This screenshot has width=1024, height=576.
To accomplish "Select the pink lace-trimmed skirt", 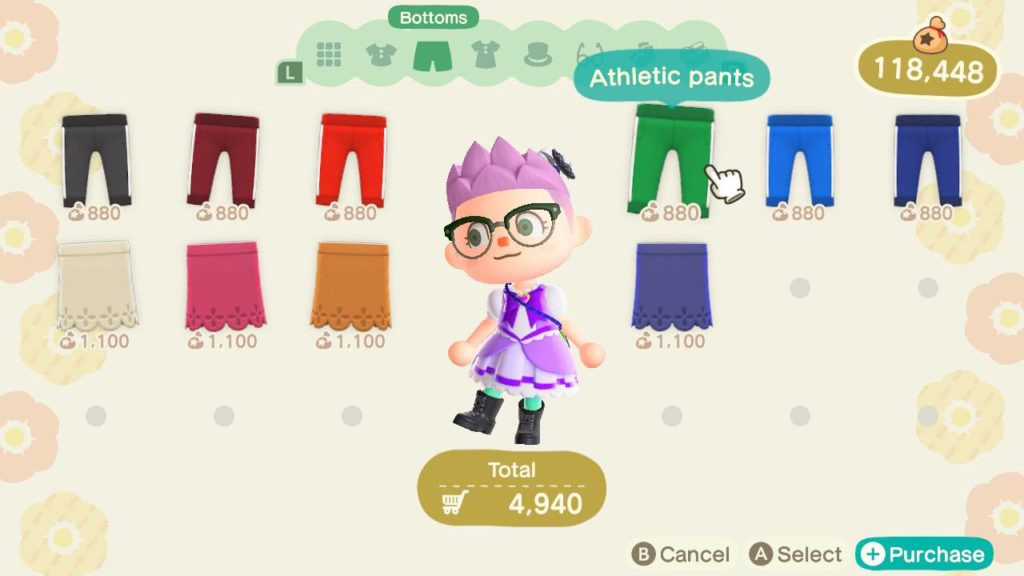I will point(224,286).
